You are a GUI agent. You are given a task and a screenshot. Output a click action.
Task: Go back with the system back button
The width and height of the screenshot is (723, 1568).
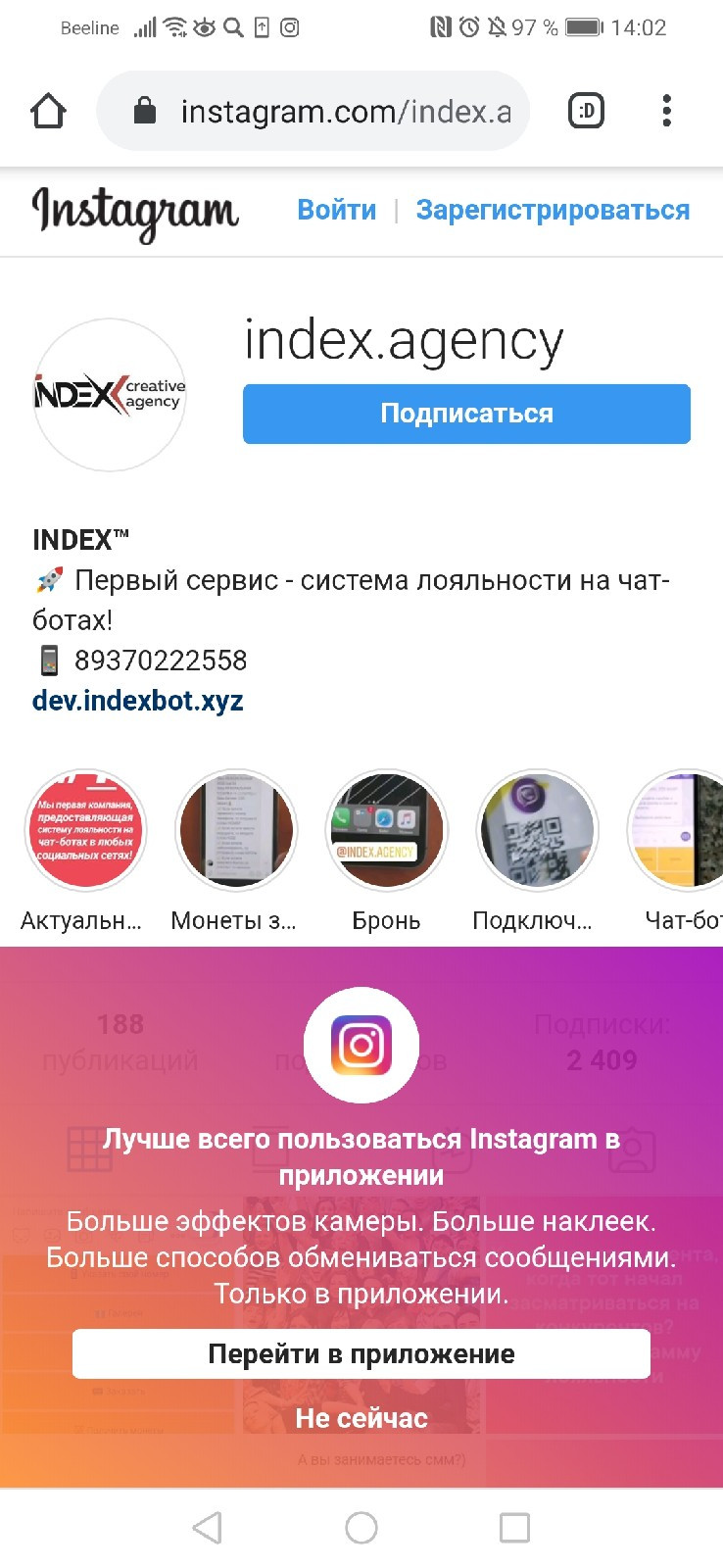point(207,1527)
